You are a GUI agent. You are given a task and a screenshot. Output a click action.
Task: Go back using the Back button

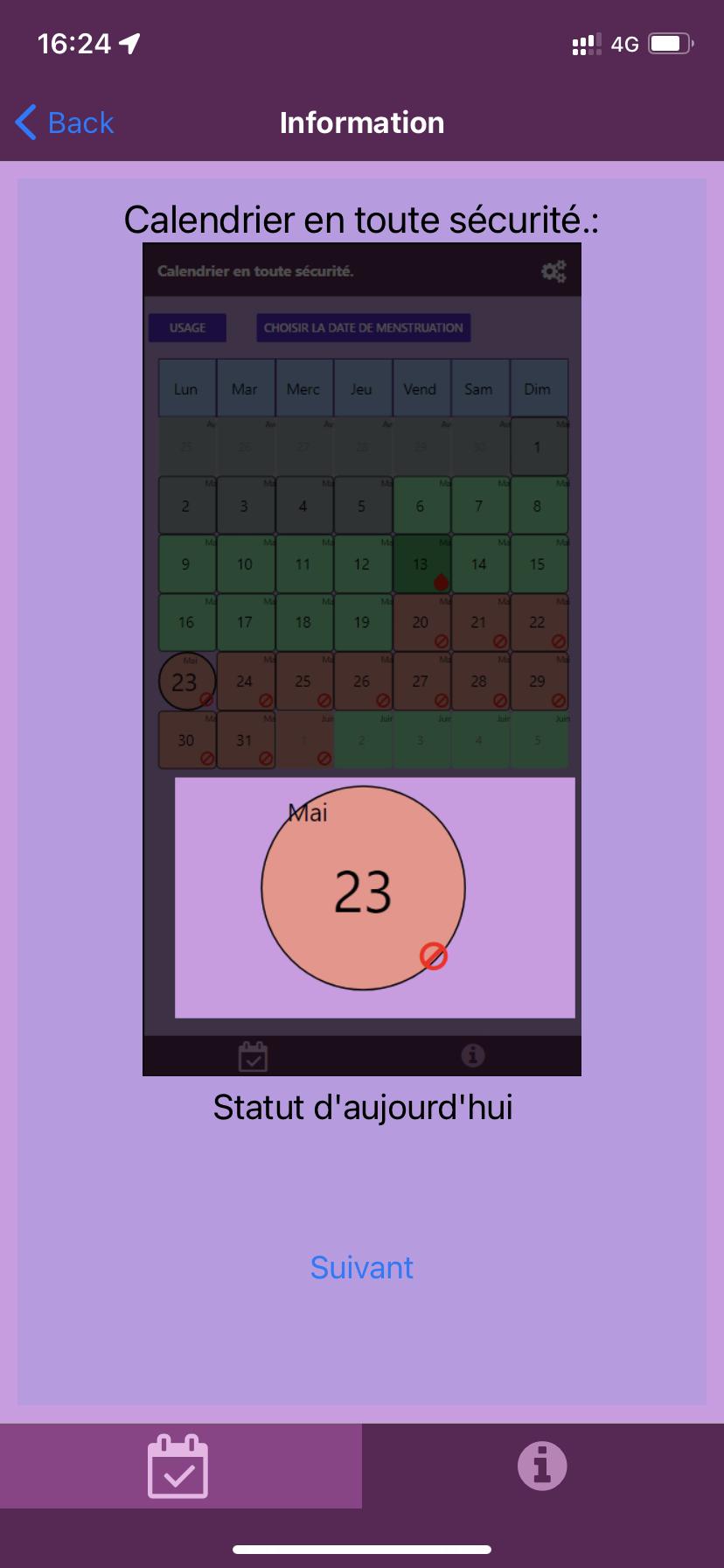pyautogui.click(x=65, y=123)
